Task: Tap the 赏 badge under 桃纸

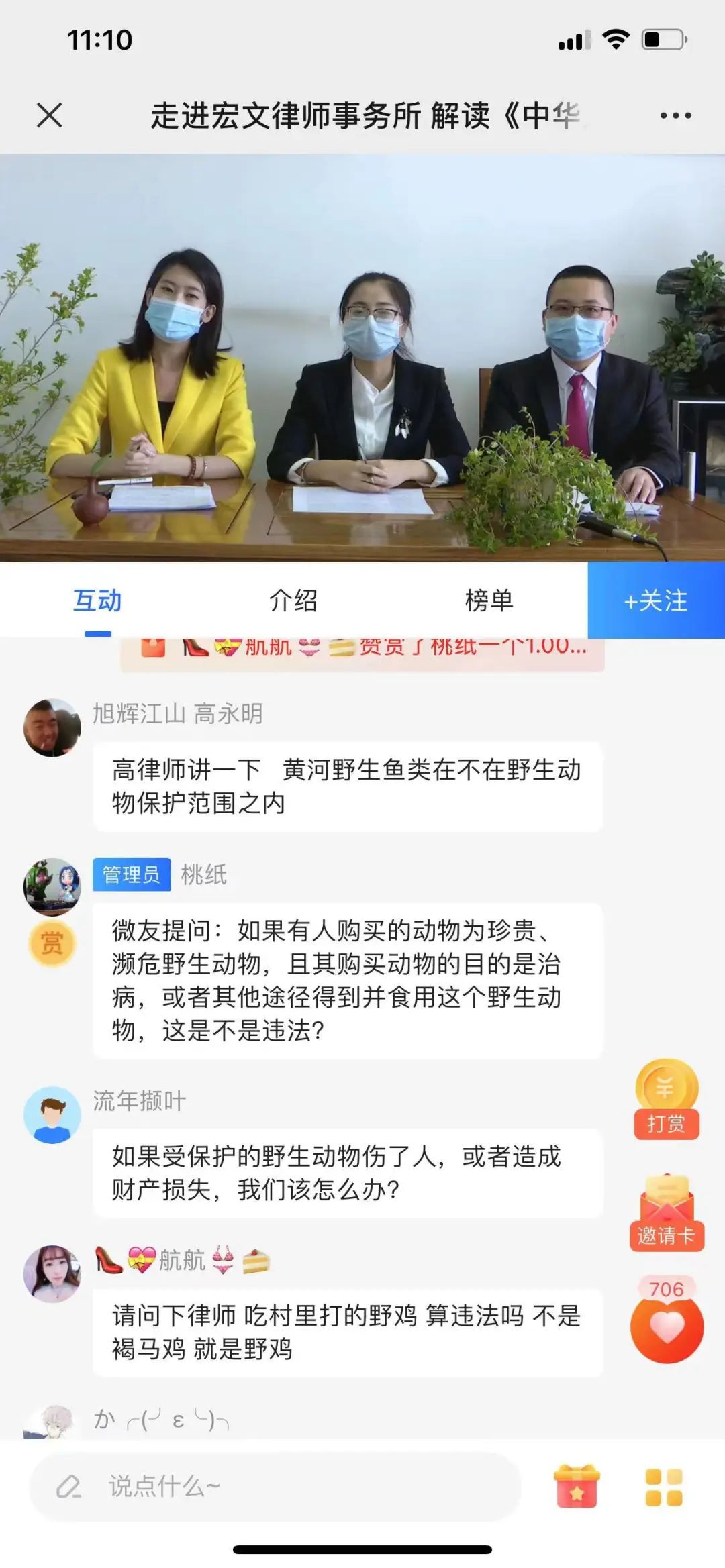Action: click(x=52, y=943)
